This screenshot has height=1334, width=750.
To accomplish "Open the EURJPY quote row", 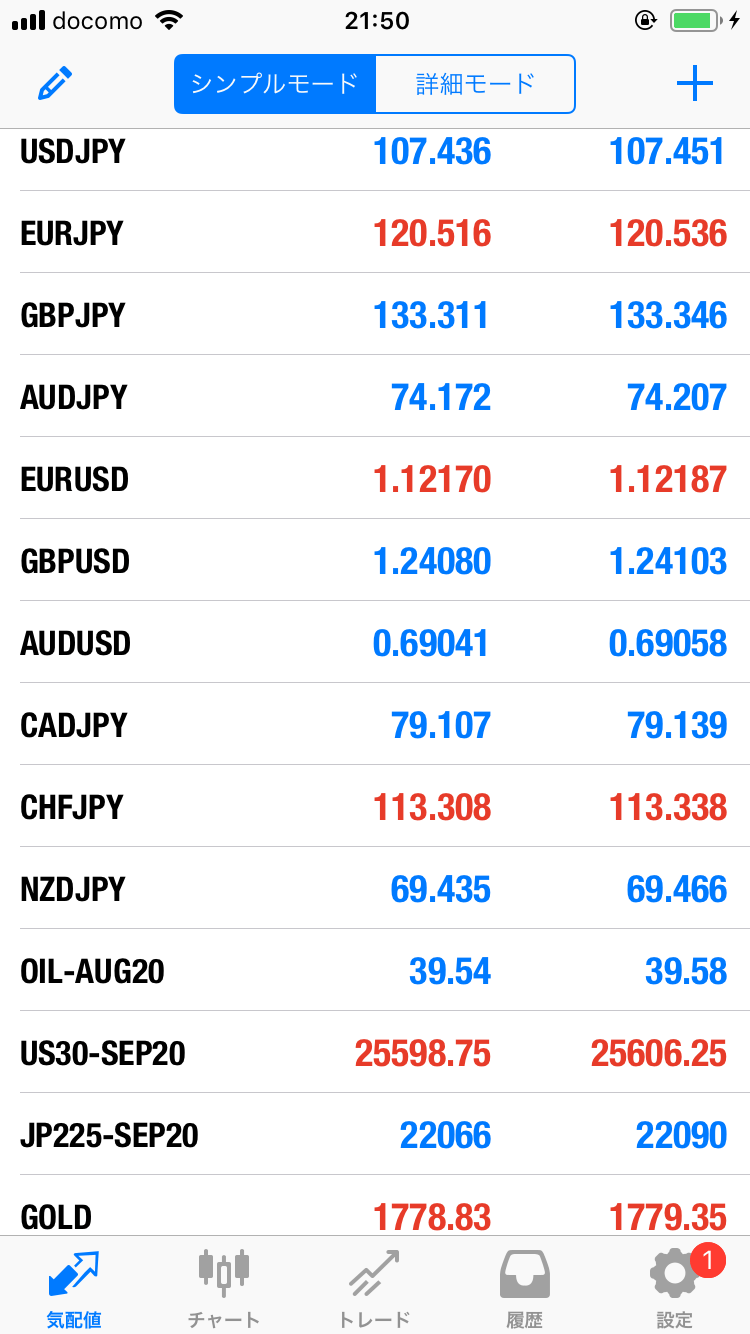I will (x=375, y=233).
